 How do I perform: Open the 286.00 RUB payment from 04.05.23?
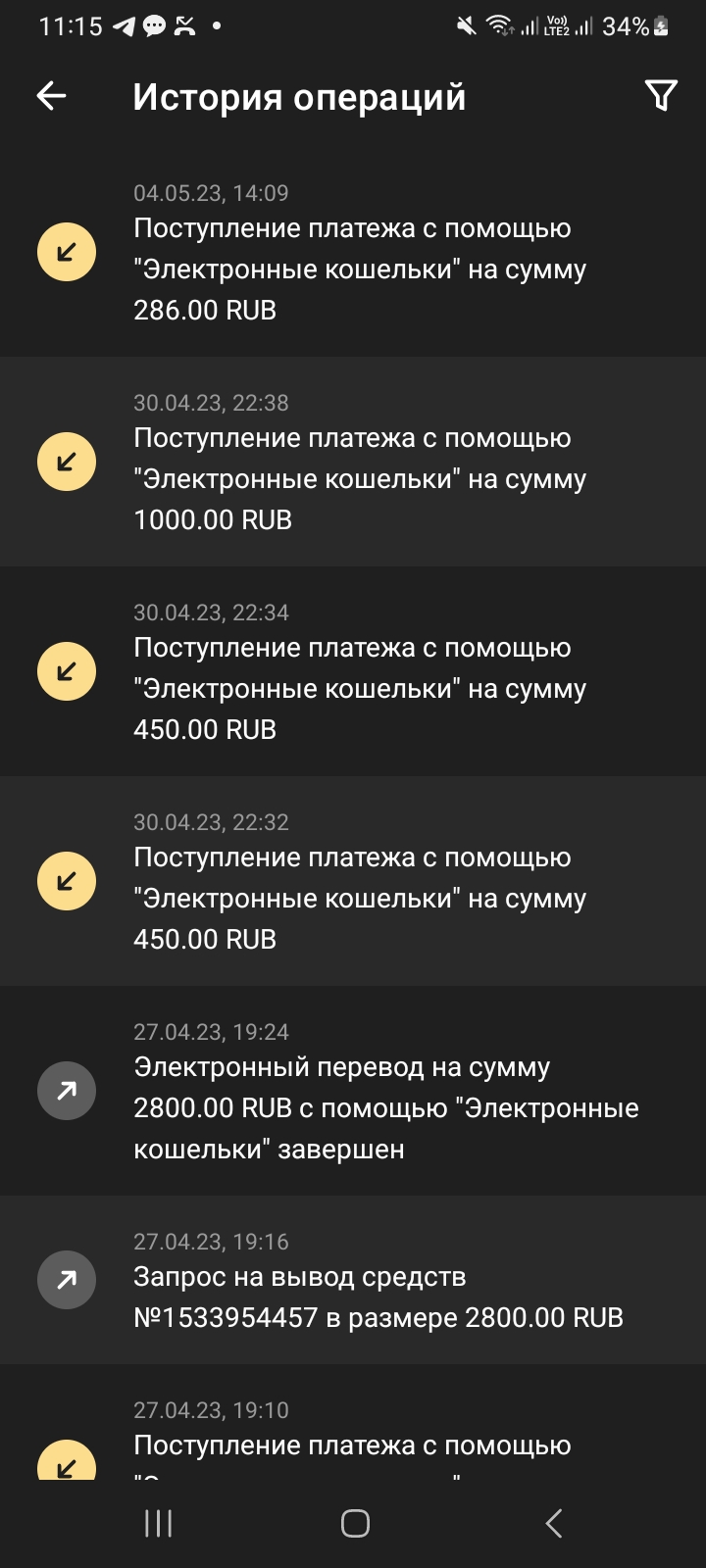pos(353,252)
